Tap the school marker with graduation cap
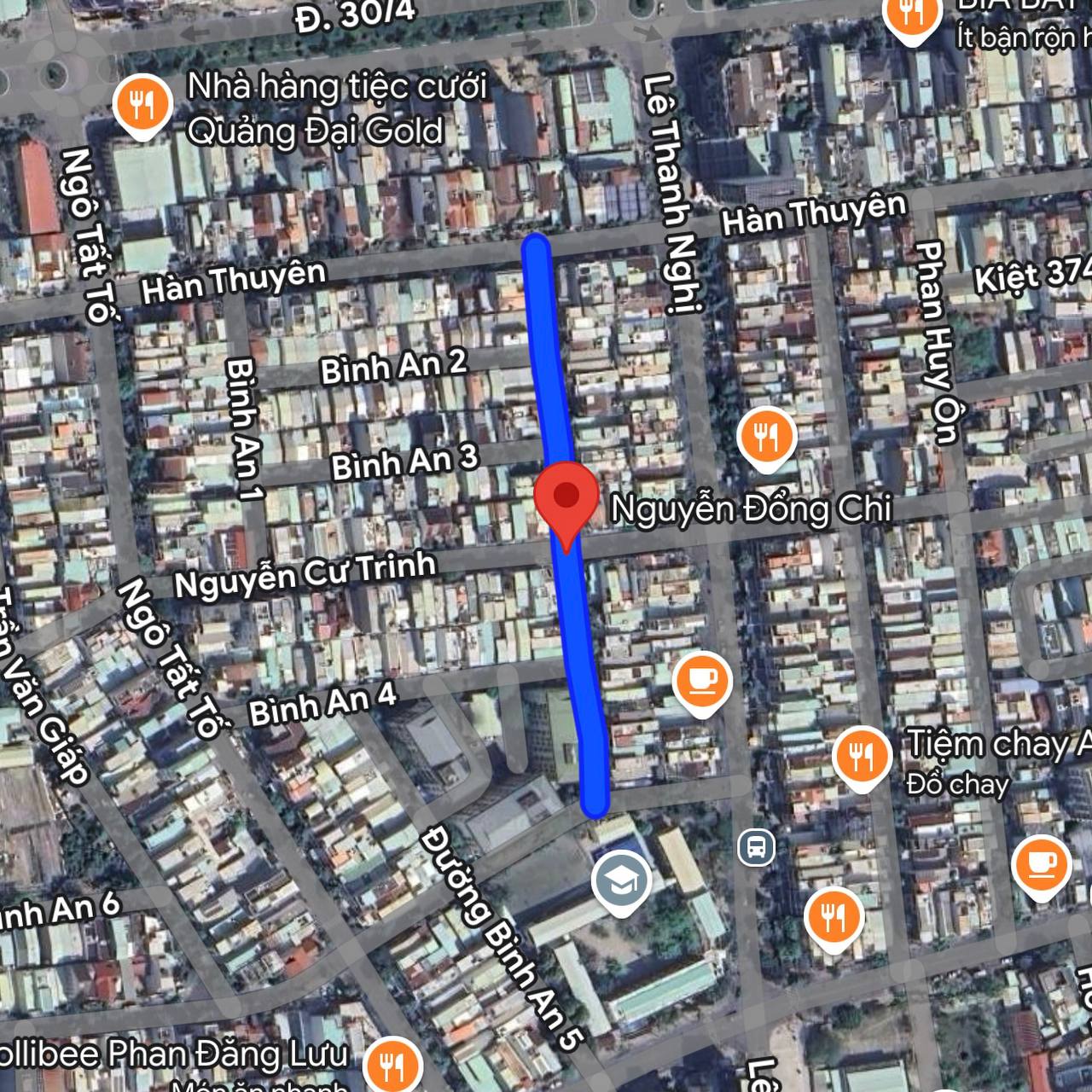 (x=622, y=880)
